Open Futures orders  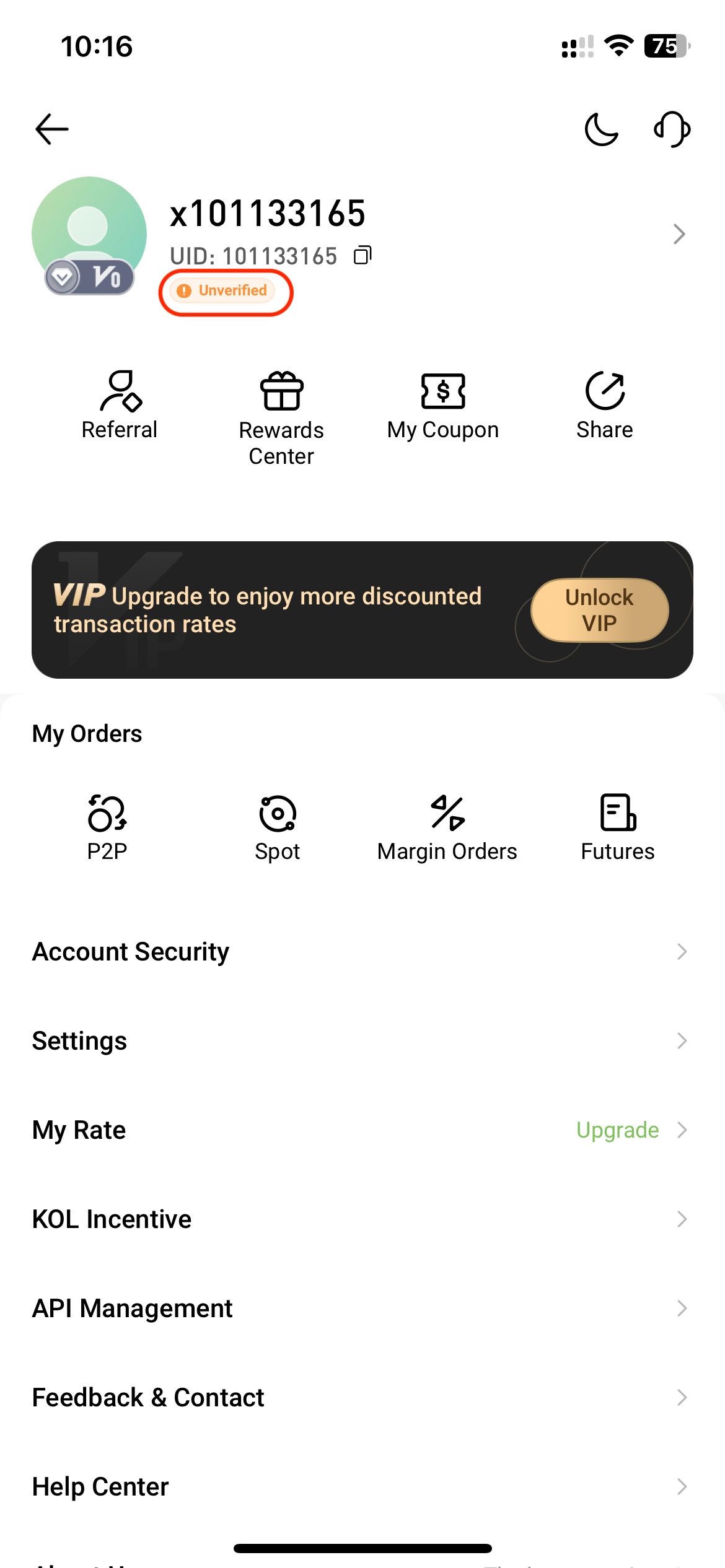[618, 827]
